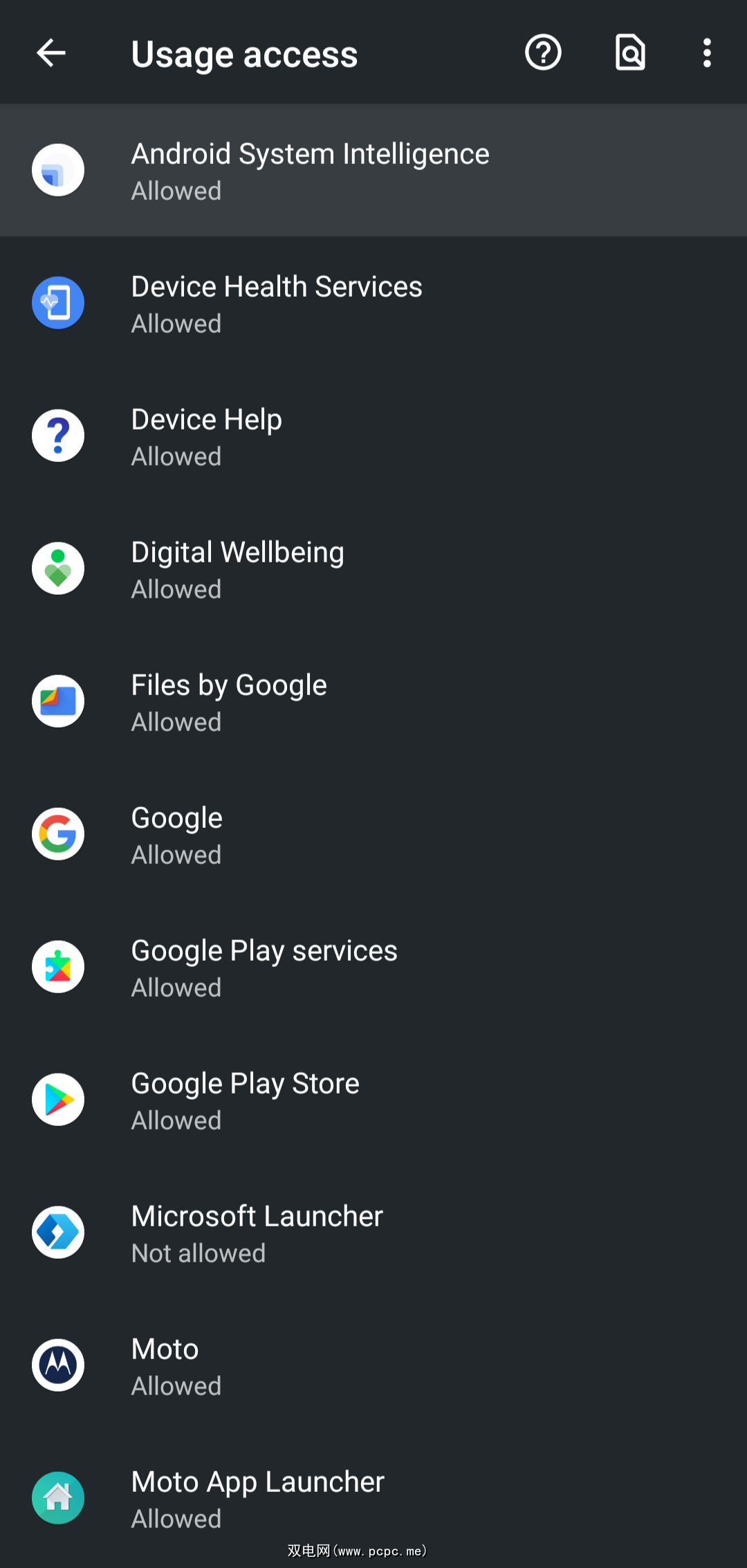Open Moto App Launcher entry
Viewport: 747px width, 1568px height.
(x=373, y=1497)
